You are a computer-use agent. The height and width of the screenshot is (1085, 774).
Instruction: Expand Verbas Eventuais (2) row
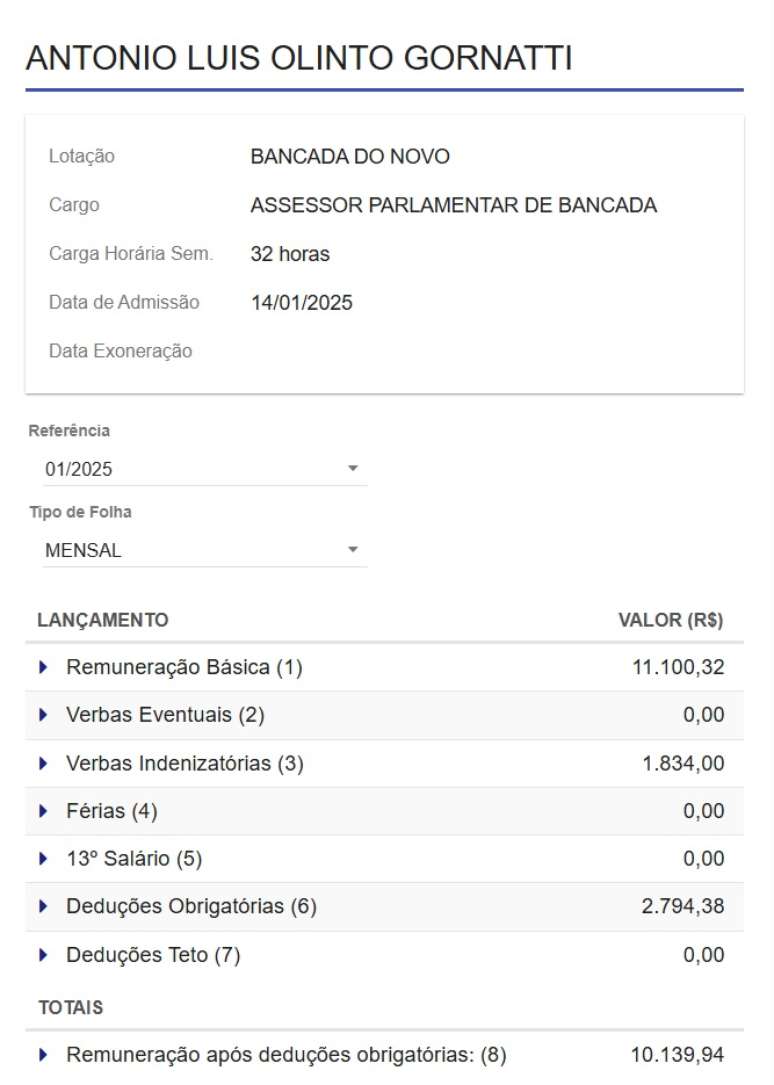[44, 715]
